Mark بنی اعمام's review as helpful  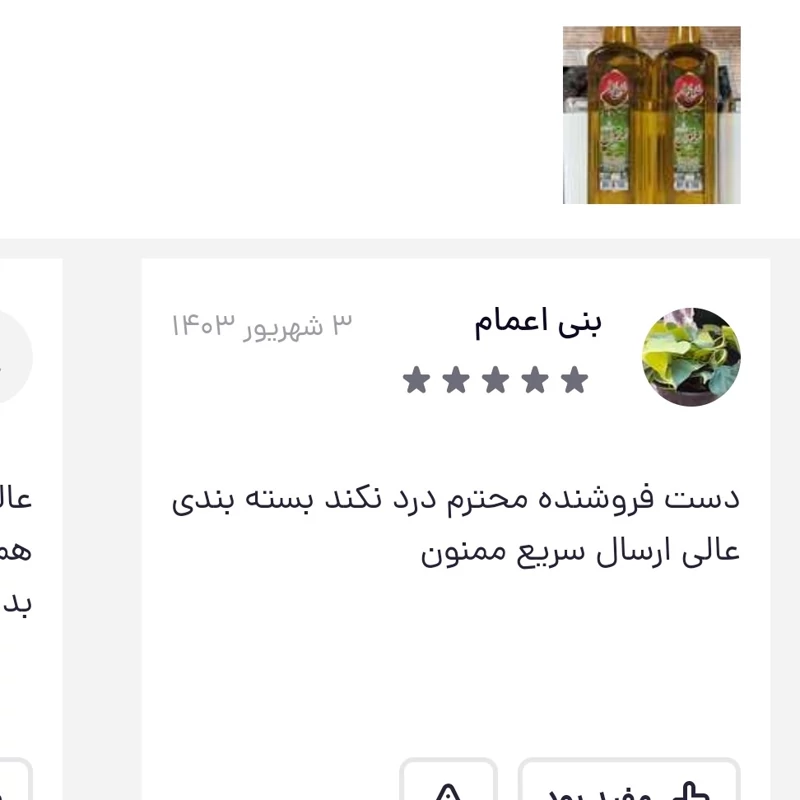click(628, 784)
